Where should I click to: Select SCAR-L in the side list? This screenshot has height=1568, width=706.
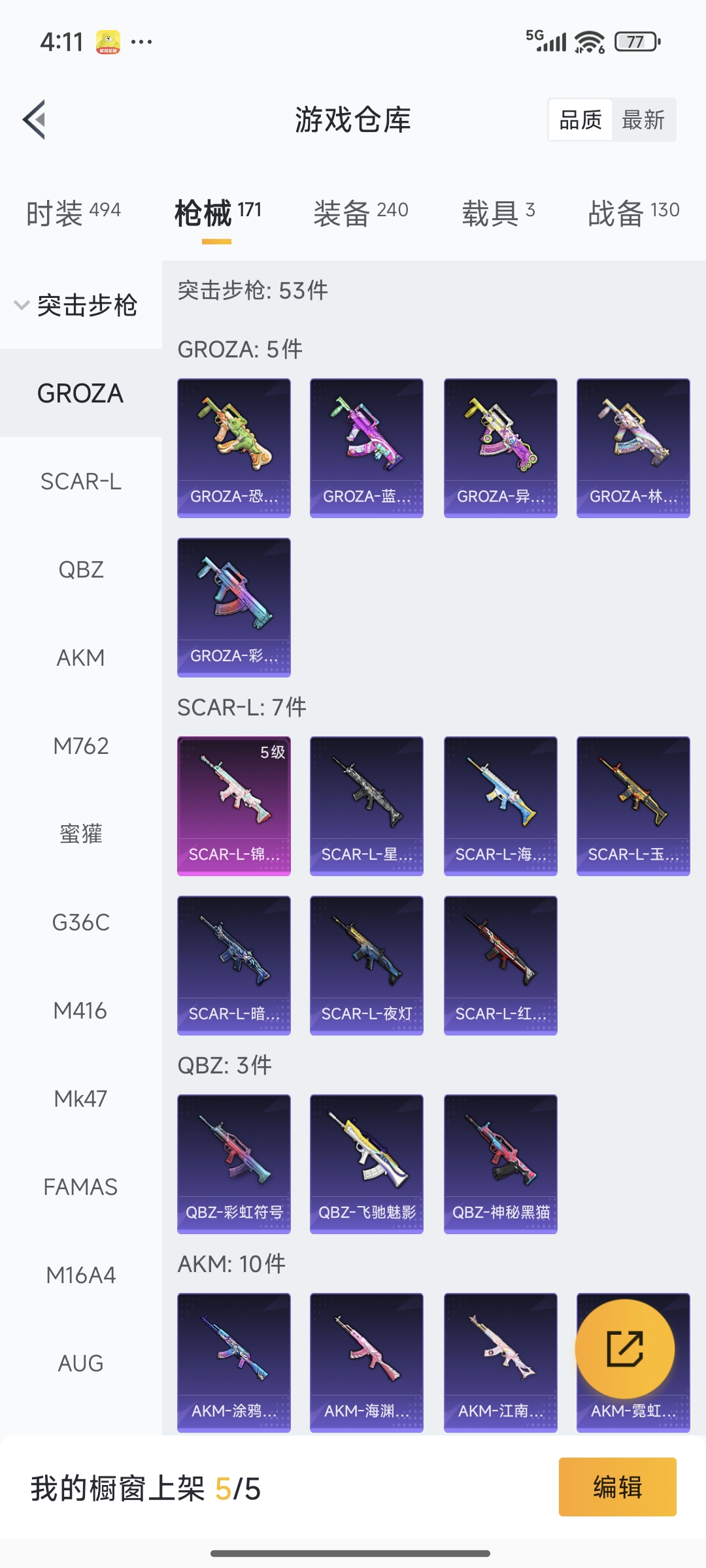click(x=81, y=482)
